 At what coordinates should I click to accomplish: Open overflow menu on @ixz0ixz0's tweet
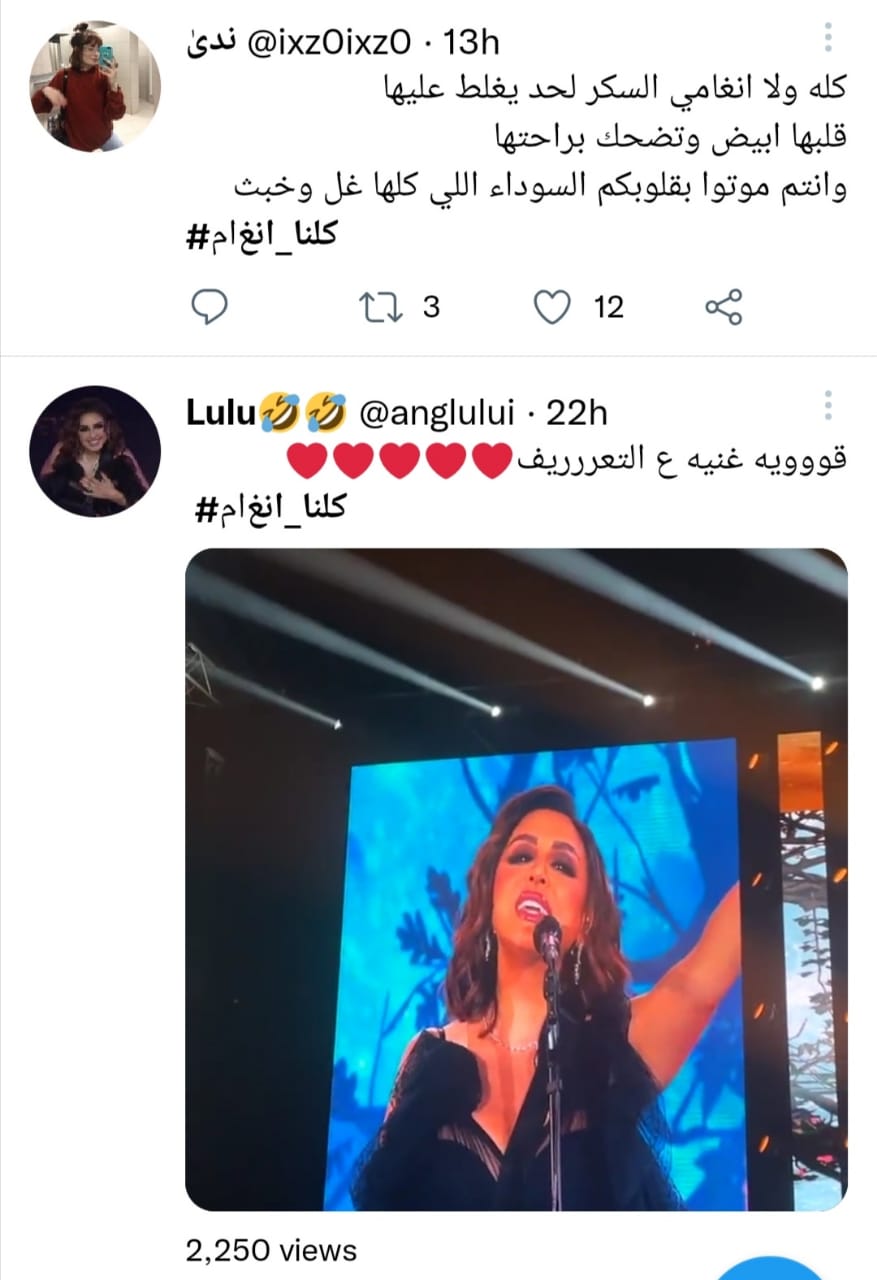(x=828, y=36)
